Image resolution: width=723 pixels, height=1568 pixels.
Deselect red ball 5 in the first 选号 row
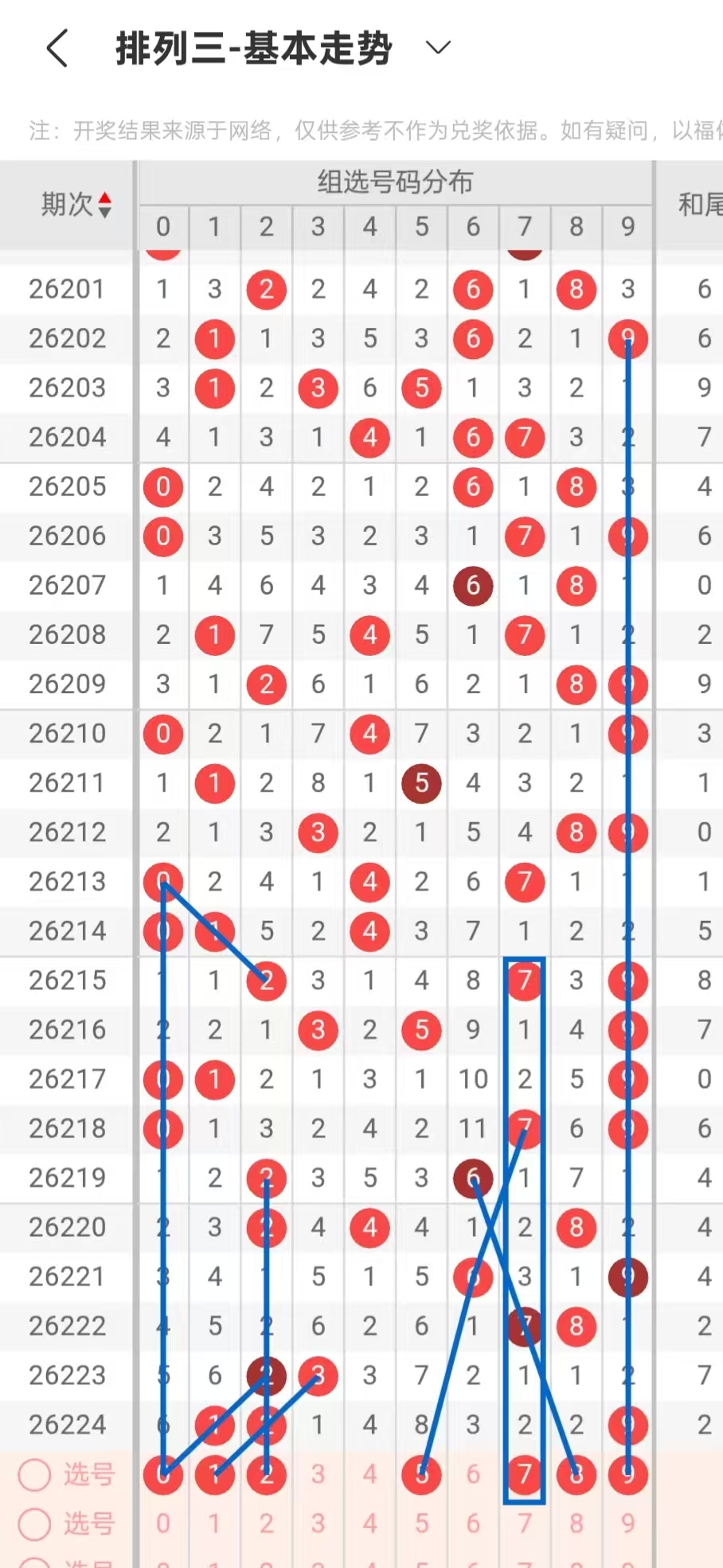421,1474
